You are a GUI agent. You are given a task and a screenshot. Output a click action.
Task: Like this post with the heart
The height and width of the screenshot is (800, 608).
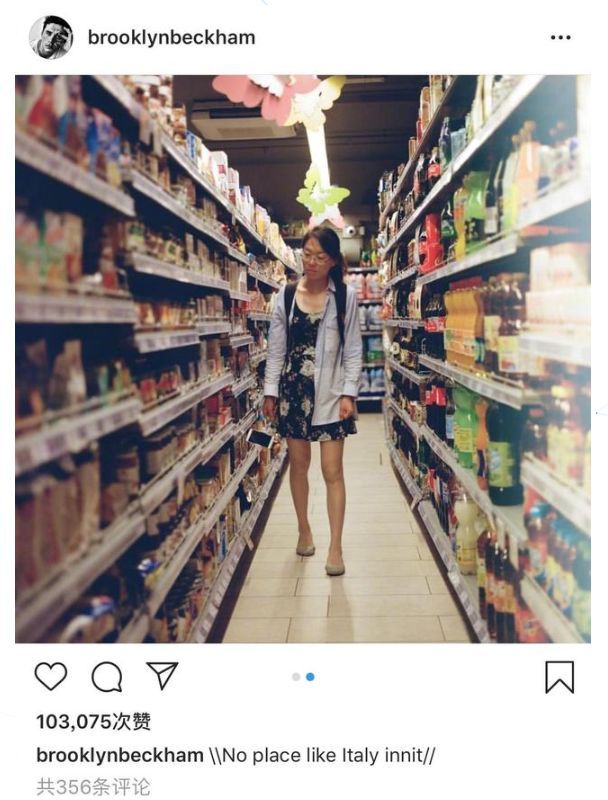pos(51,677)
